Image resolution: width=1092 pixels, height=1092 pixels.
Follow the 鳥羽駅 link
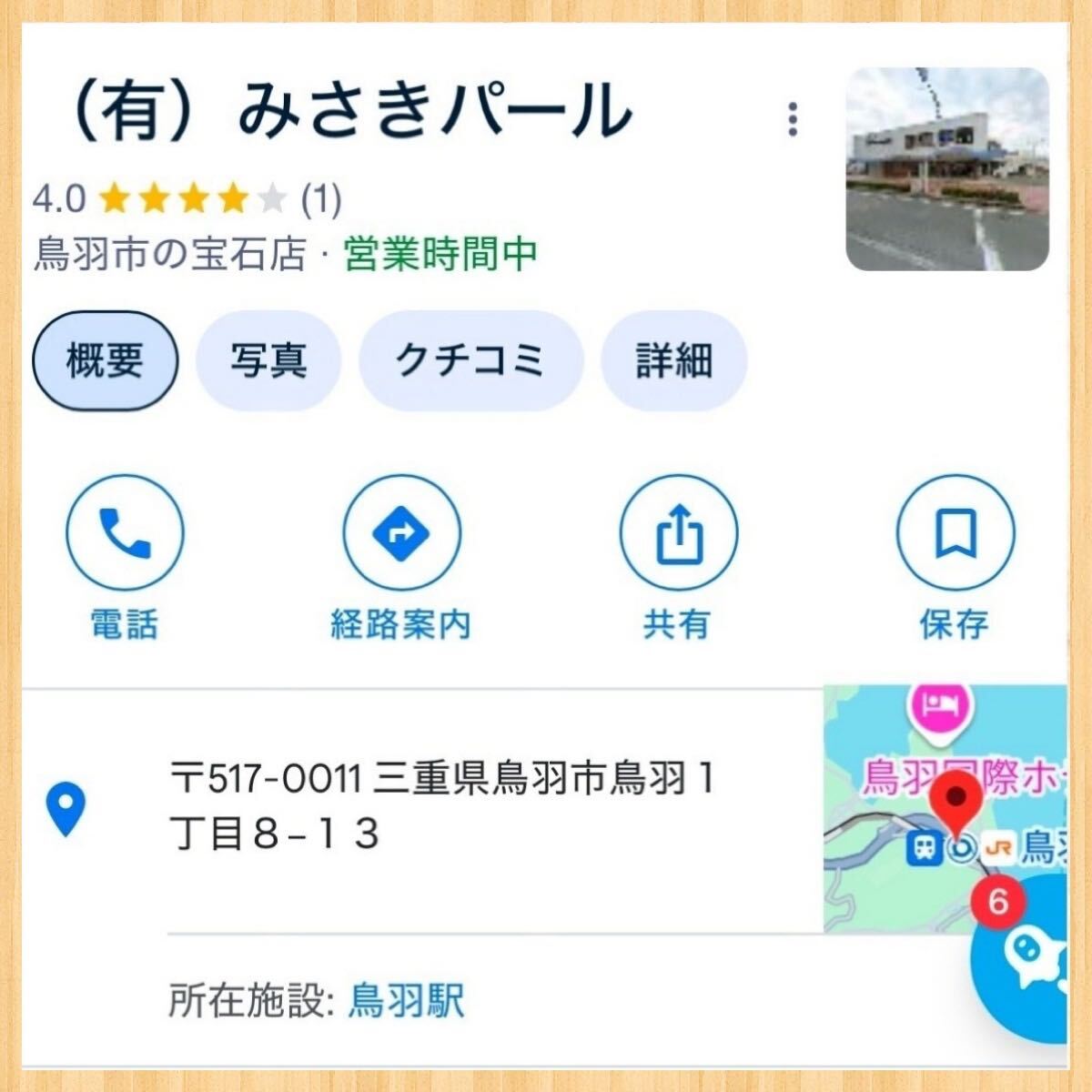[x=406, y=1000]
